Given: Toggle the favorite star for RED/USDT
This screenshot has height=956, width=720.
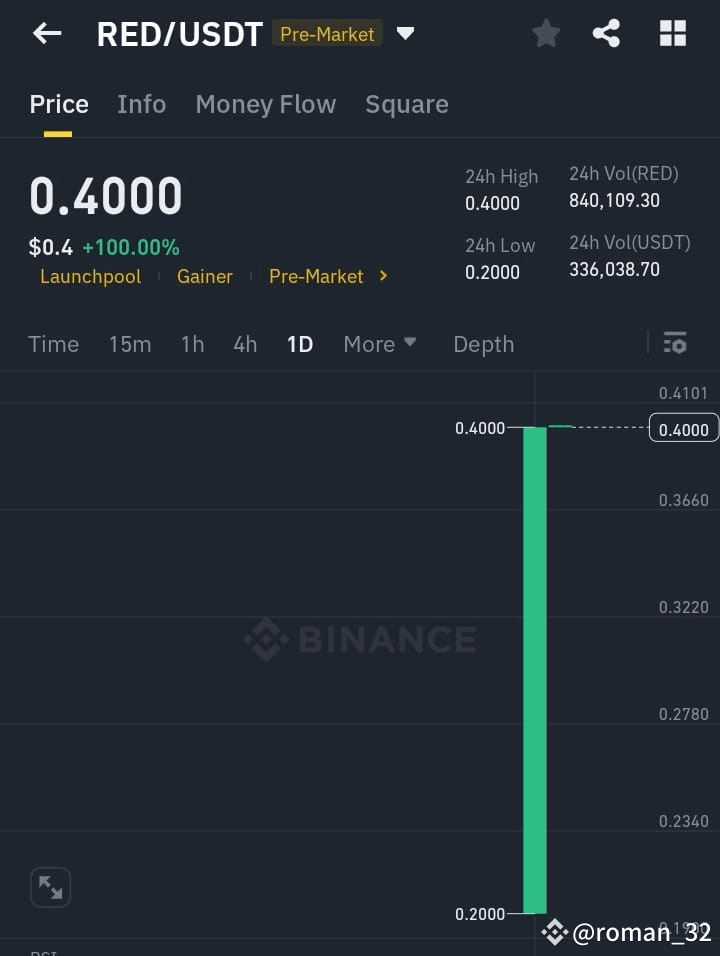Looking at the screenshot, I should [x=546, y=33].
